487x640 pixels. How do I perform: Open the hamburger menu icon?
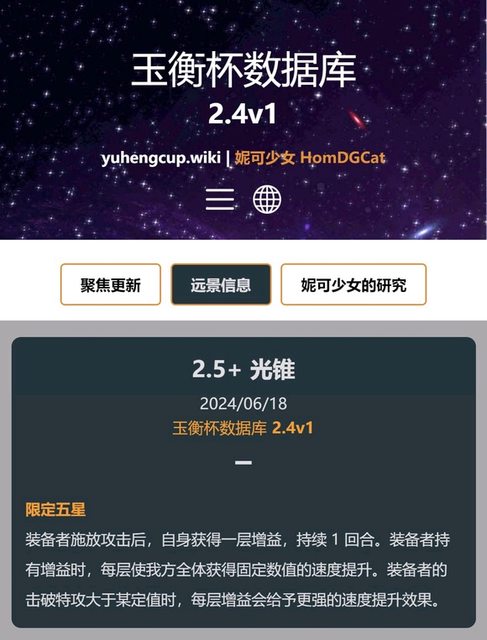click(x=220, y=199)
